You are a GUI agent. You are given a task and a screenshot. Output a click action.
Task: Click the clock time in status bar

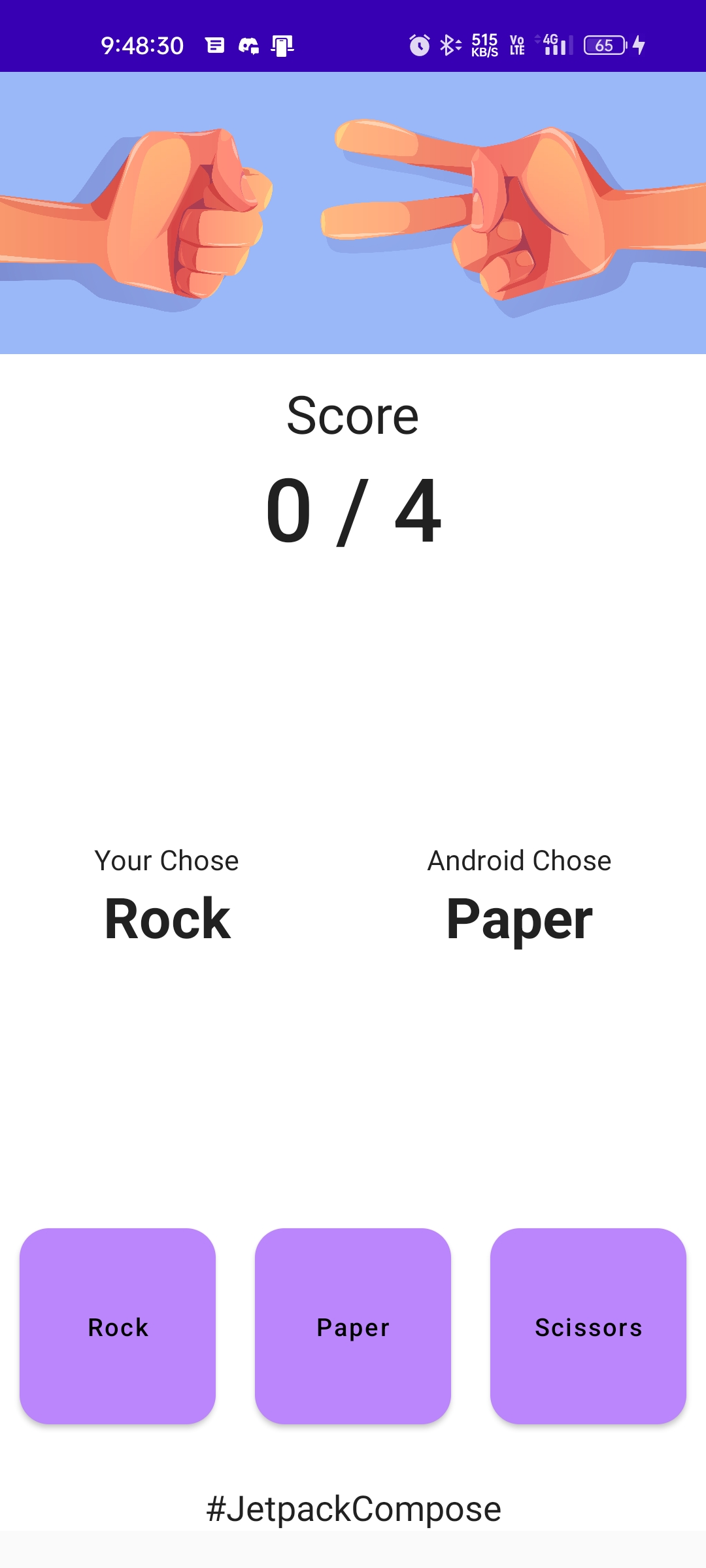coord(141,44)
